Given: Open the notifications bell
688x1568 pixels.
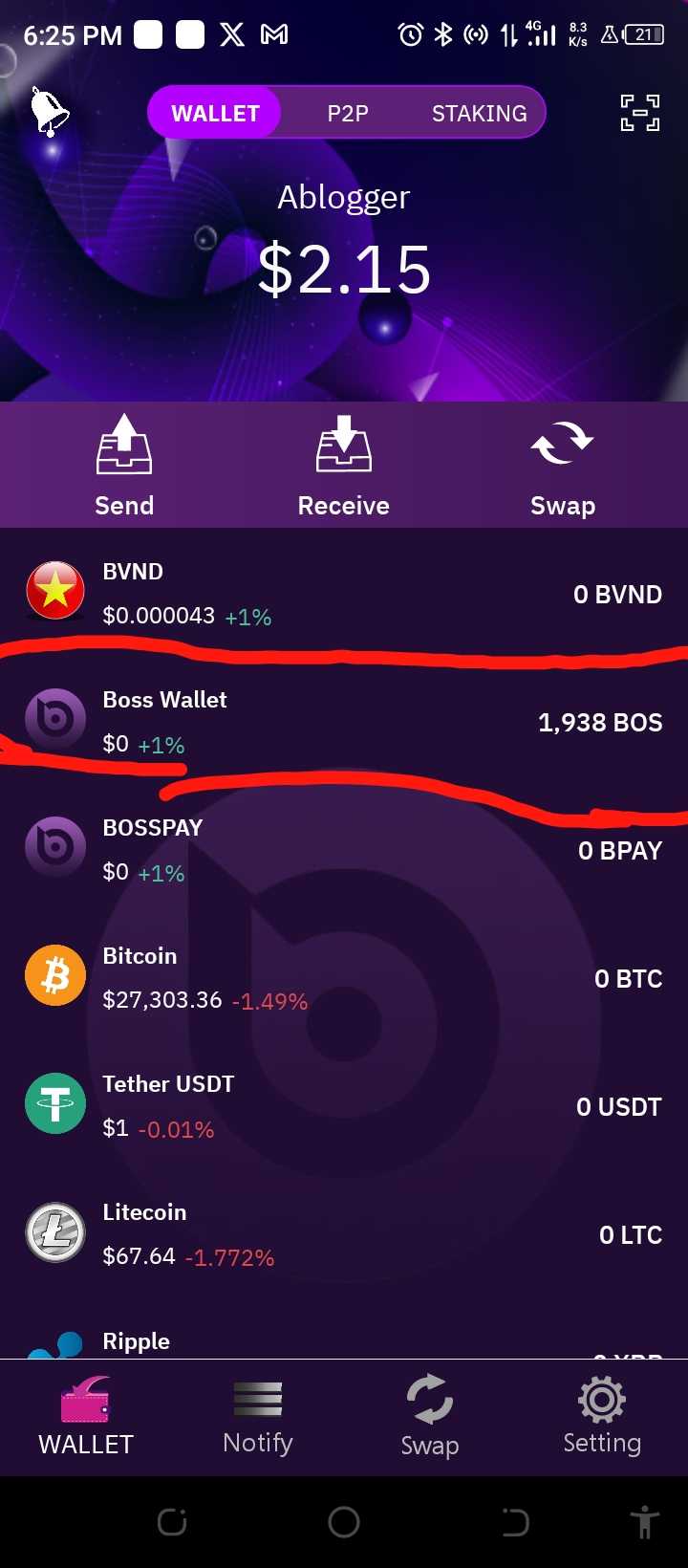Looking at the screenshot, I should (x=50, y=111).
